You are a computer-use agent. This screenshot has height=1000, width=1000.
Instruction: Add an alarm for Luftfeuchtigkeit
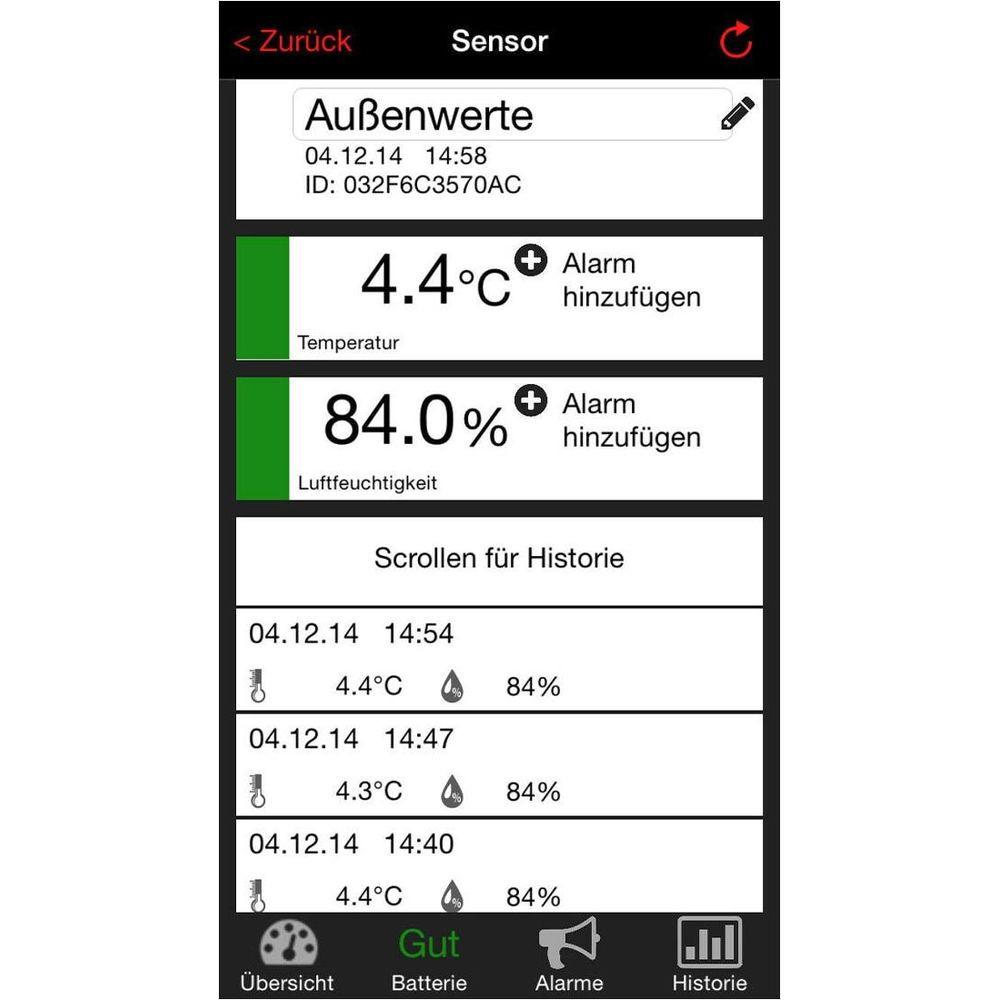tap(531, 401)
